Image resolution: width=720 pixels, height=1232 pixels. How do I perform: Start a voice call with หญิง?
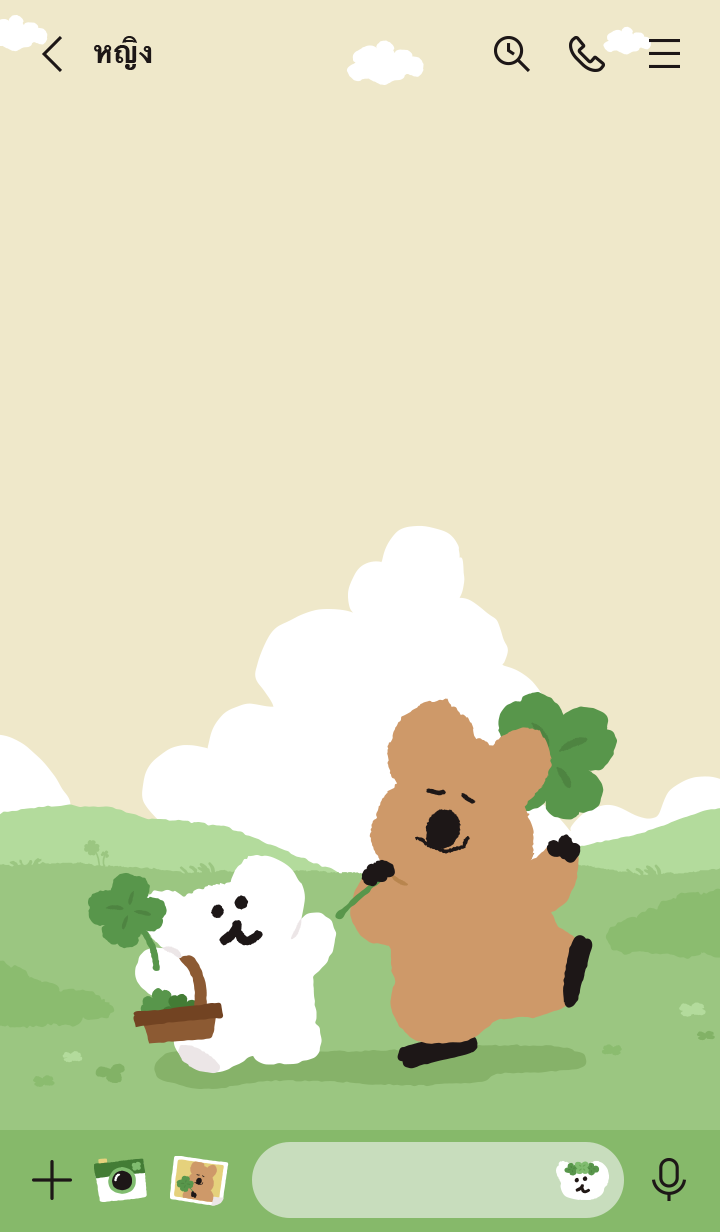pos(586,54)
